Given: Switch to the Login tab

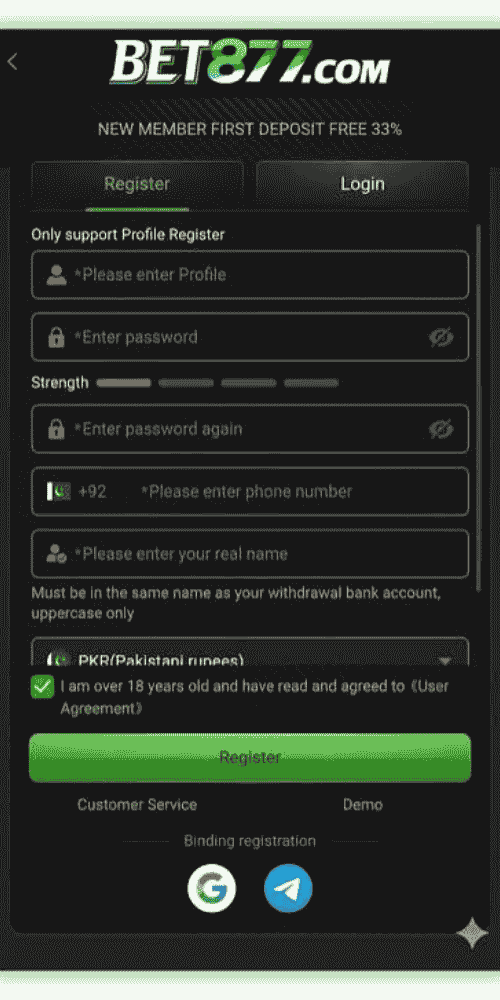Looking at the screenshot, I should [x=362, y=184].
